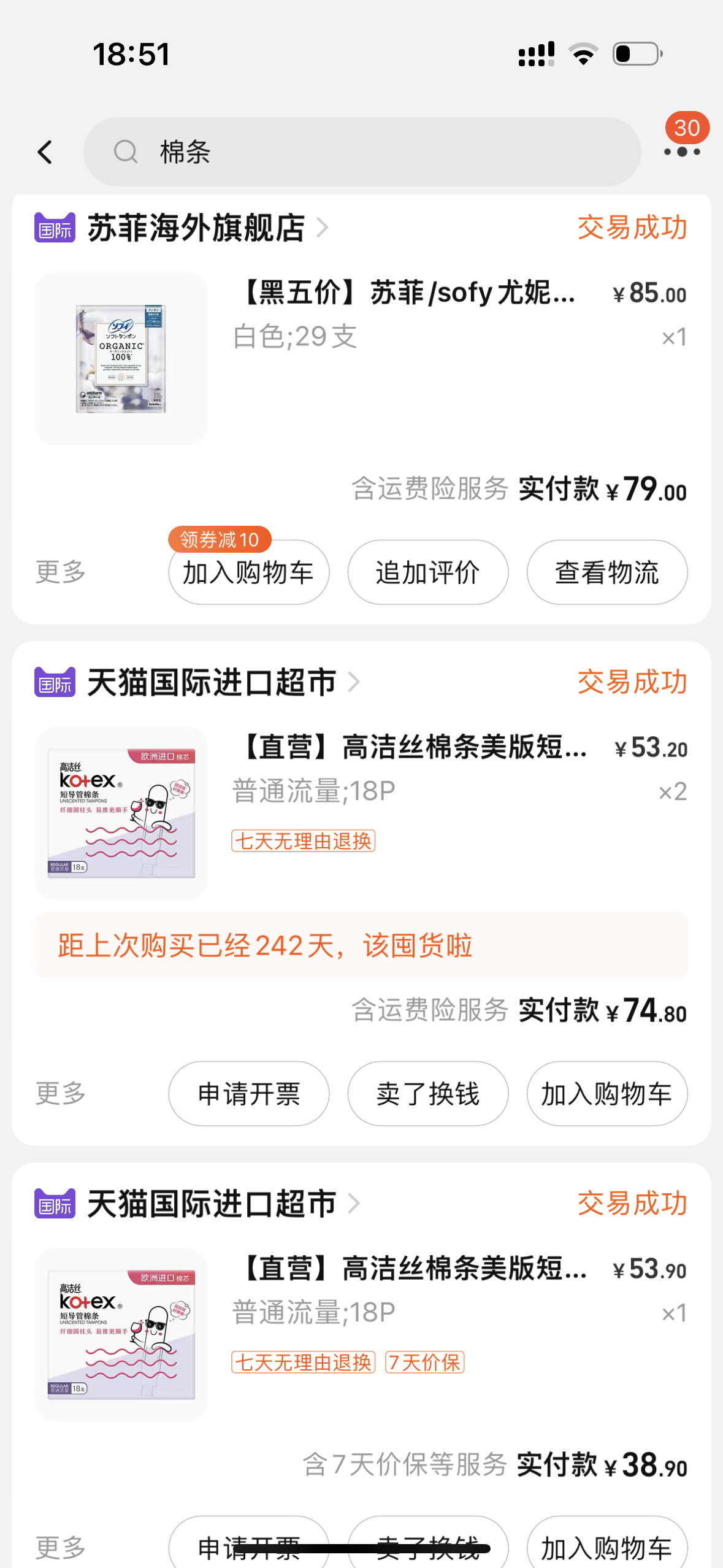Open 天猫国际进口超市 store above the ¥38.90 order
The image size is (723, 1568).
[212, 1204]
